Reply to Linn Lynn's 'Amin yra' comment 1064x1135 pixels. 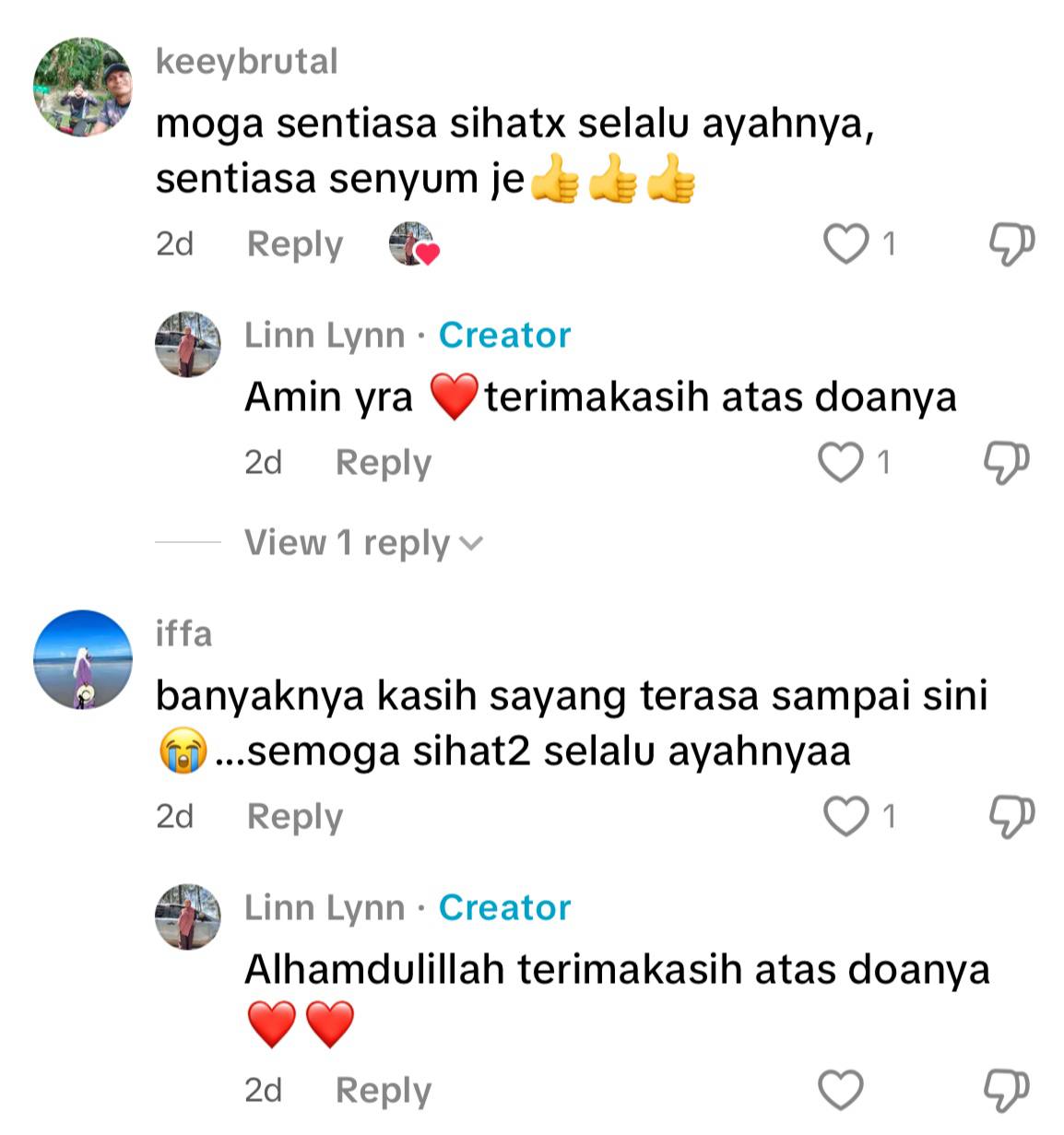[383, 462]
